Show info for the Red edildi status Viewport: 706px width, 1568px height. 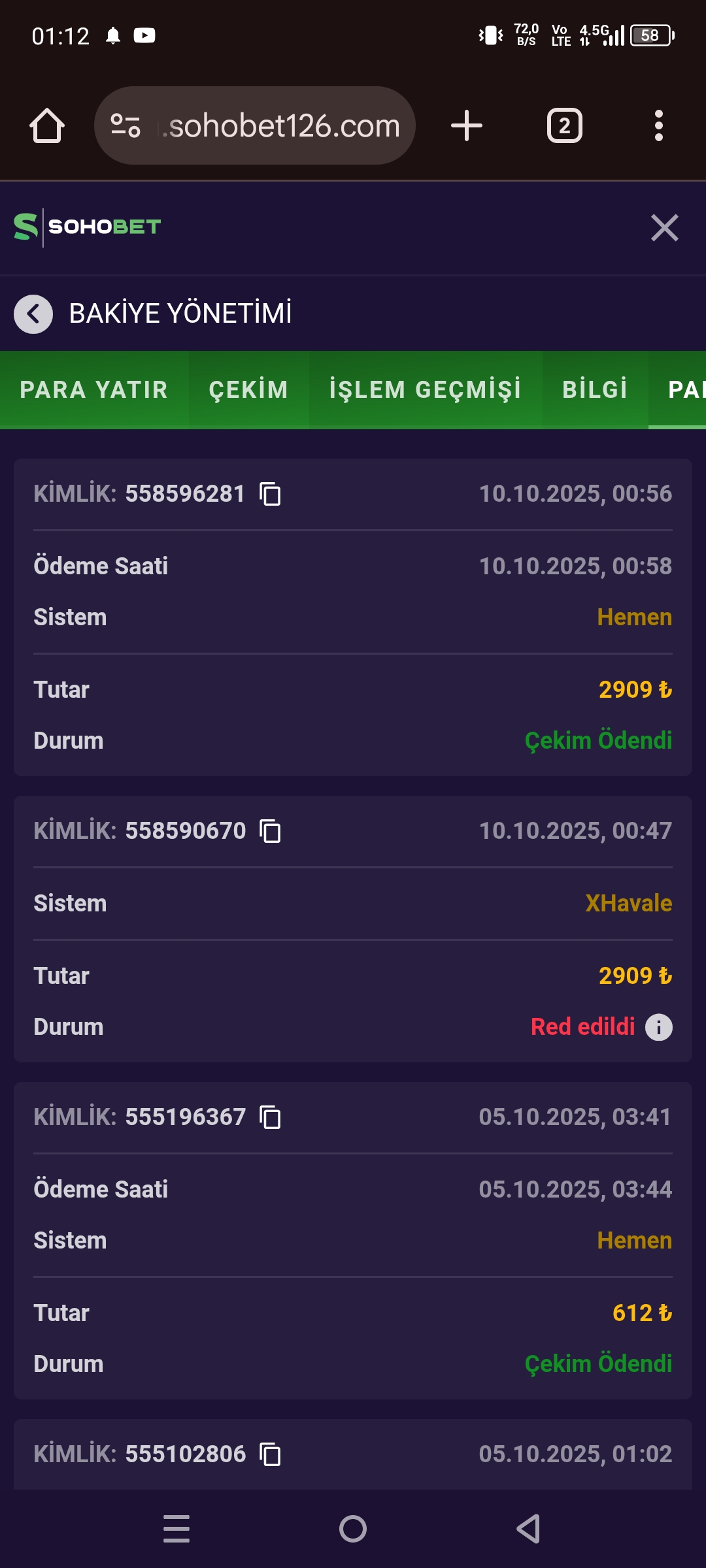658,1027
